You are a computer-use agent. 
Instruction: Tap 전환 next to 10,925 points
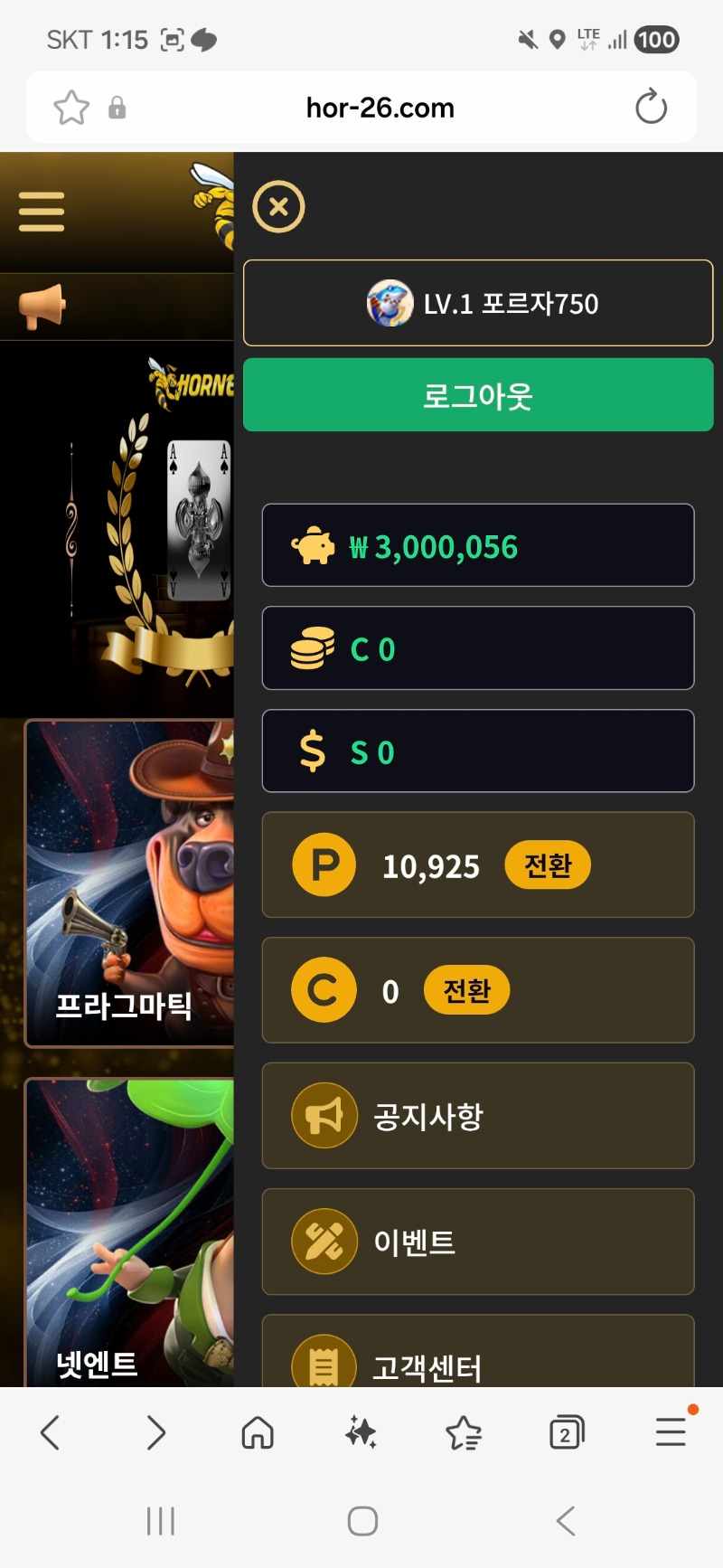coord(548,865)
